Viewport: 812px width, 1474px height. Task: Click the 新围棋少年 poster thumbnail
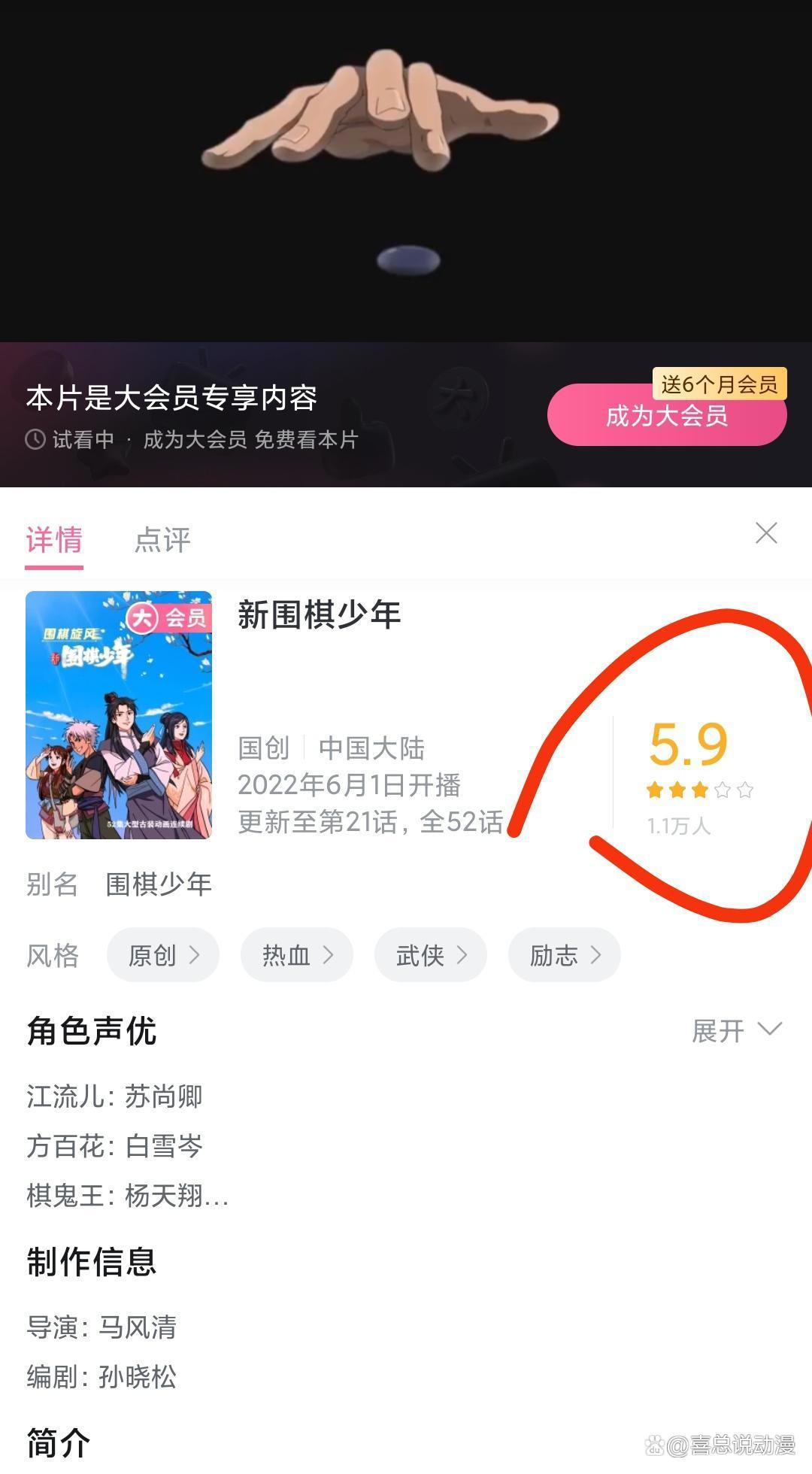click(x=118, y=714)
